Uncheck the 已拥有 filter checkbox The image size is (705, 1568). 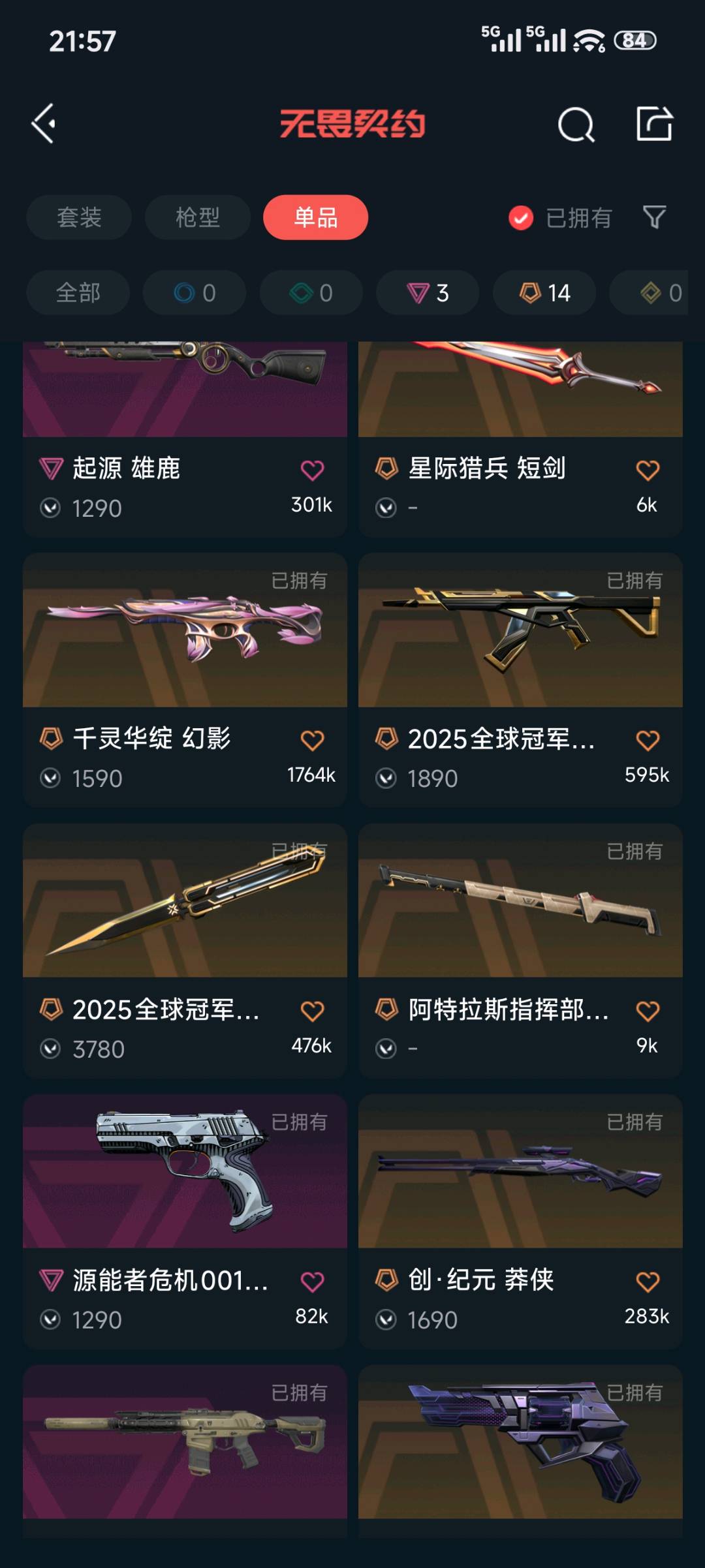521,218
